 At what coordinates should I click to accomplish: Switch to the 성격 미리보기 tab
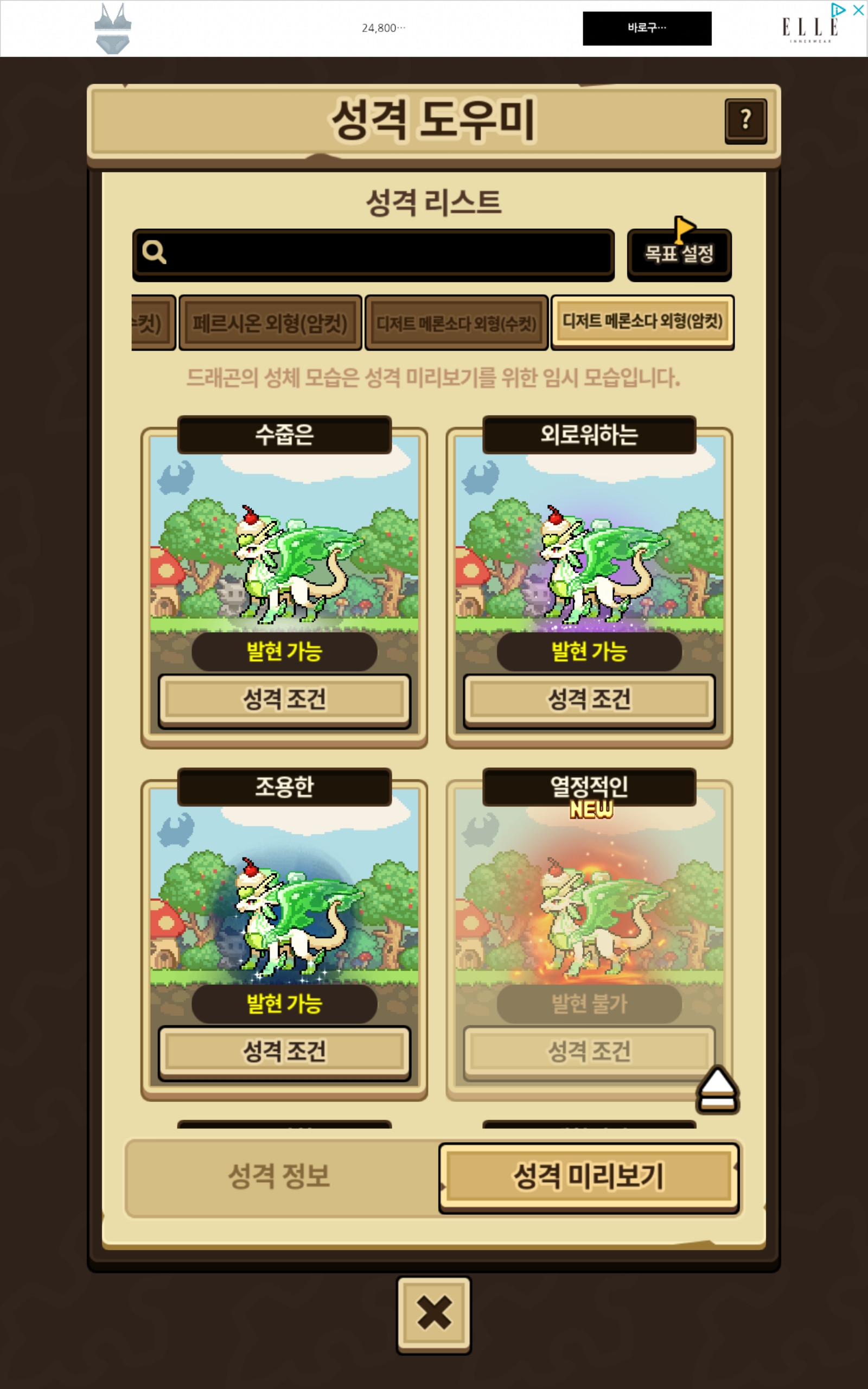pos(589,1176)
